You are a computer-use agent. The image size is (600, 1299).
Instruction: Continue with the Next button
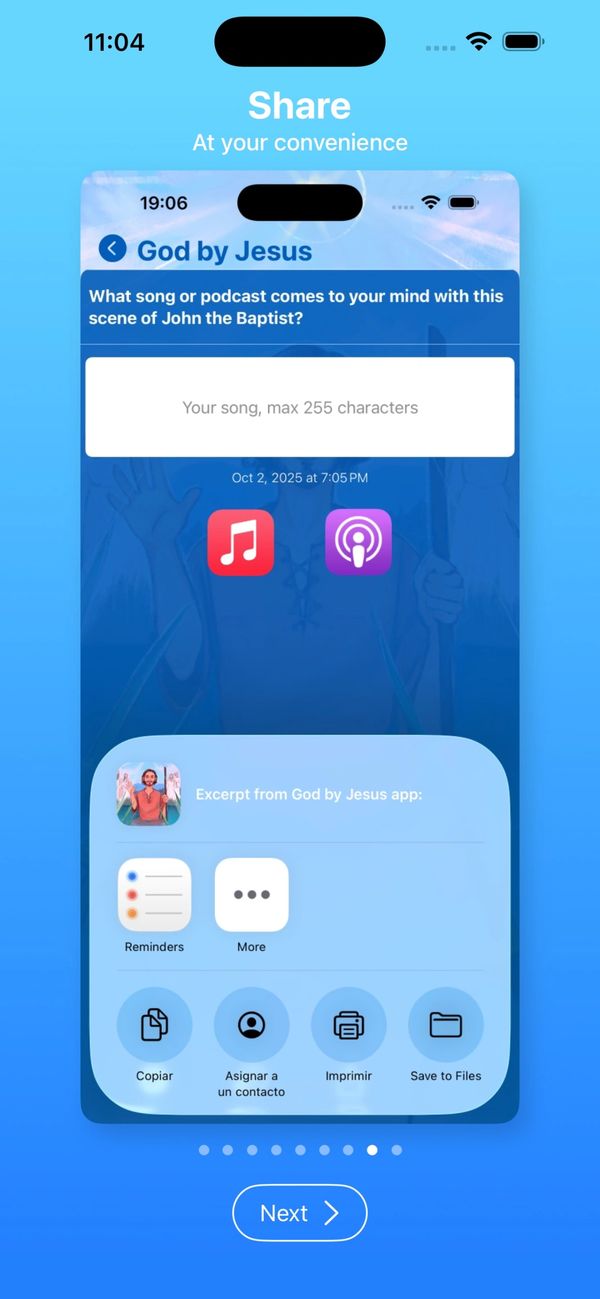[299, 1213]
